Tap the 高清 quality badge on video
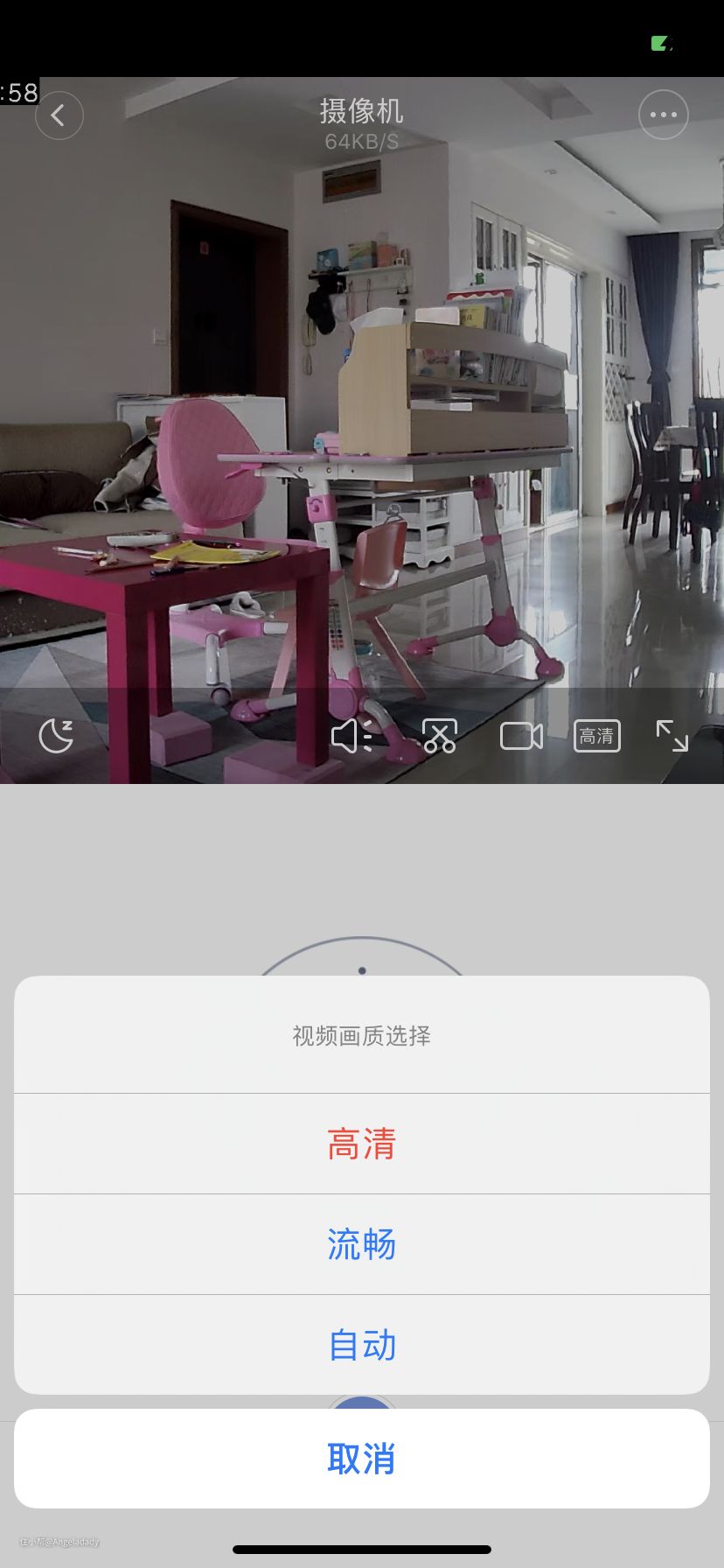 pyautogui.click(x=596, y=736)
